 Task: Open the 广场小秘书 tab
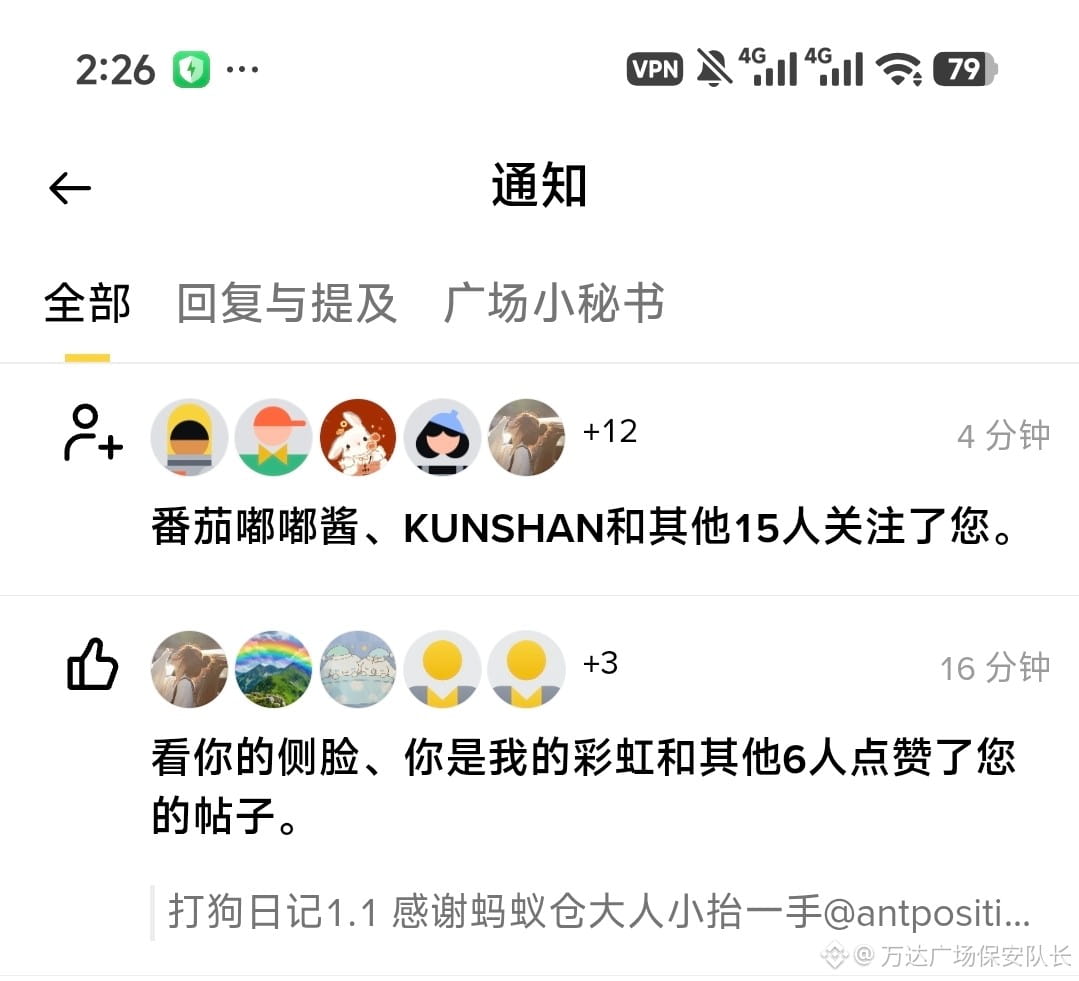click(x=554, y=304)
